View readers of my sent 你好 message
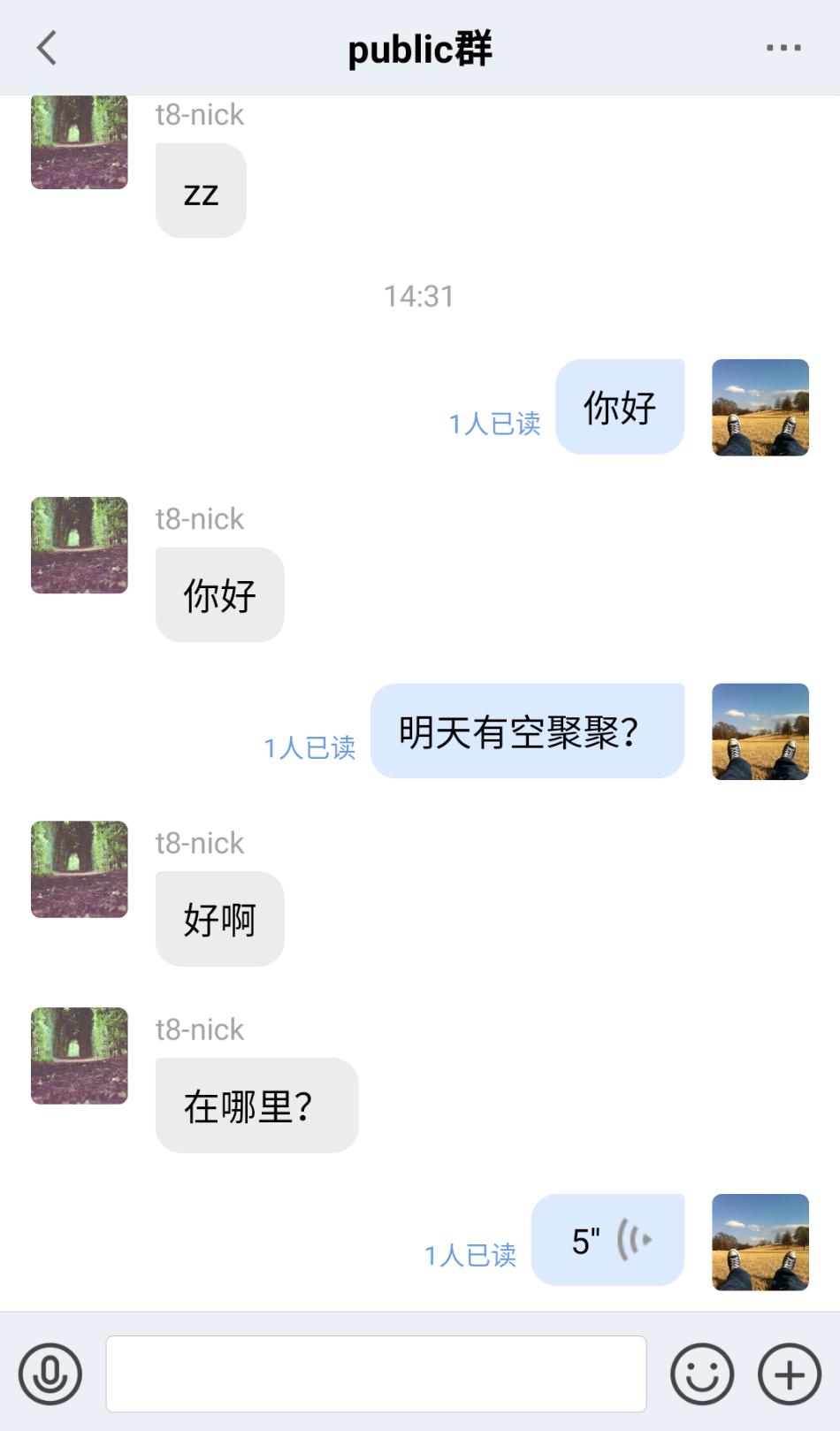840x1431 pixels. coord(495,424)
